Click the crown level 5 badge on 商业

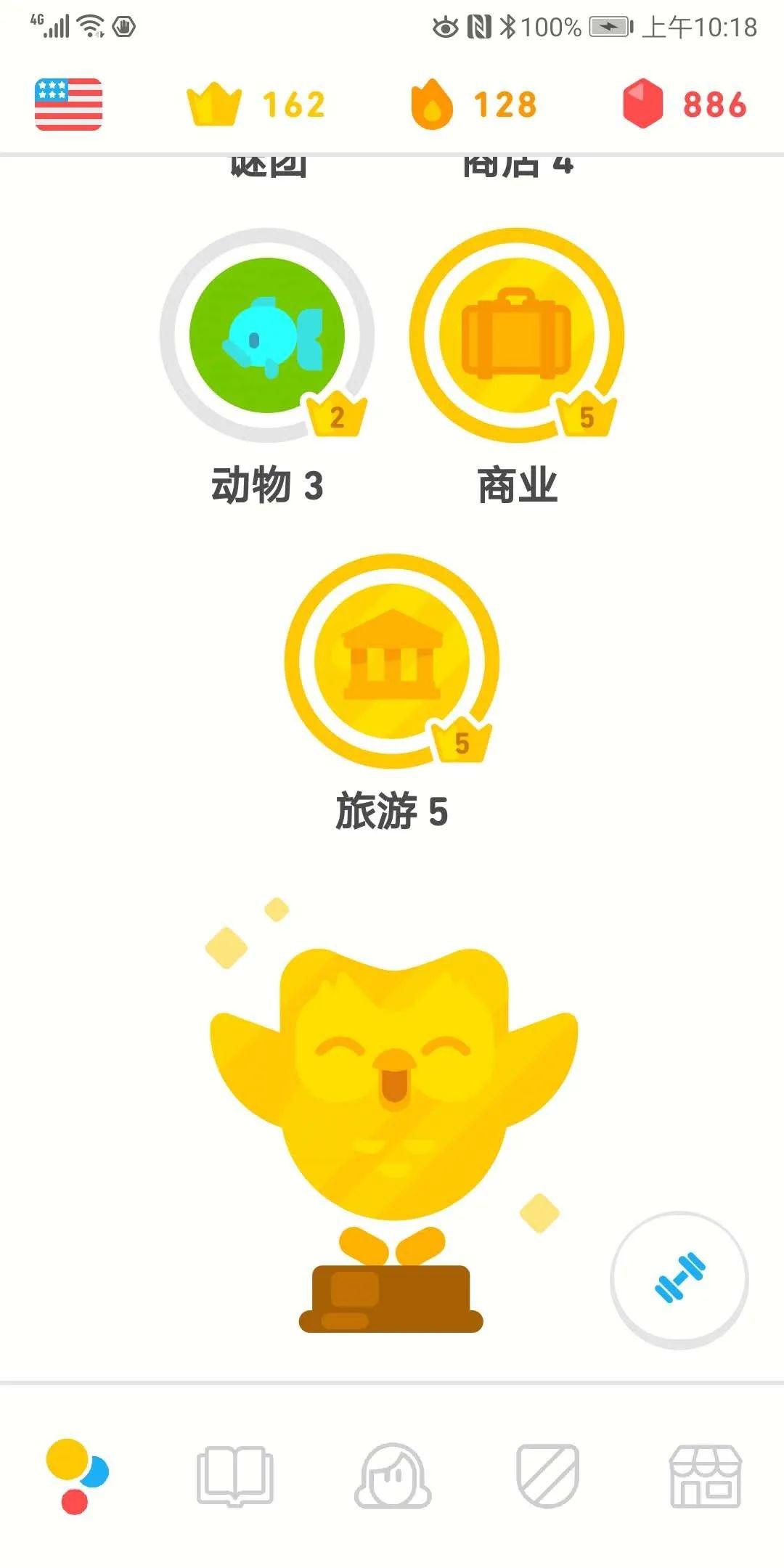click(588, 415)
